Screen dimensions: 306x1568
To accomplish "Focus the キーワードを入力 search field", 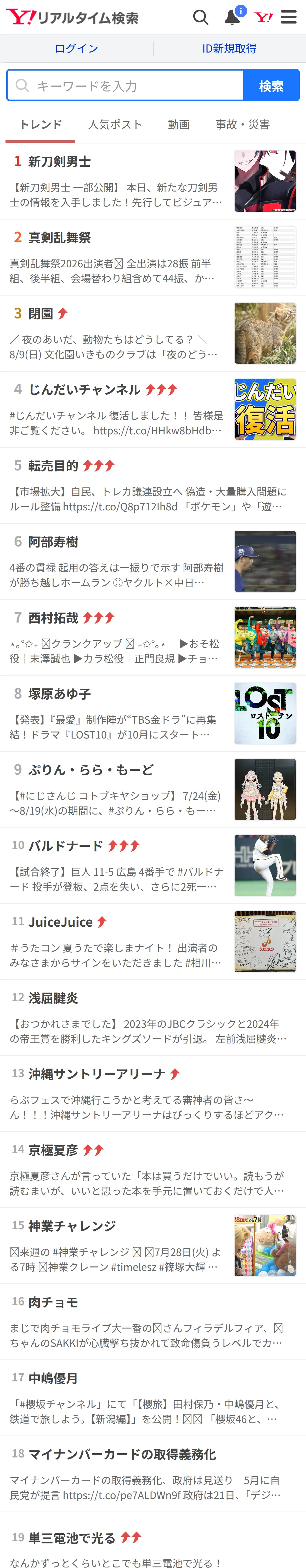I will click(126, 85).
